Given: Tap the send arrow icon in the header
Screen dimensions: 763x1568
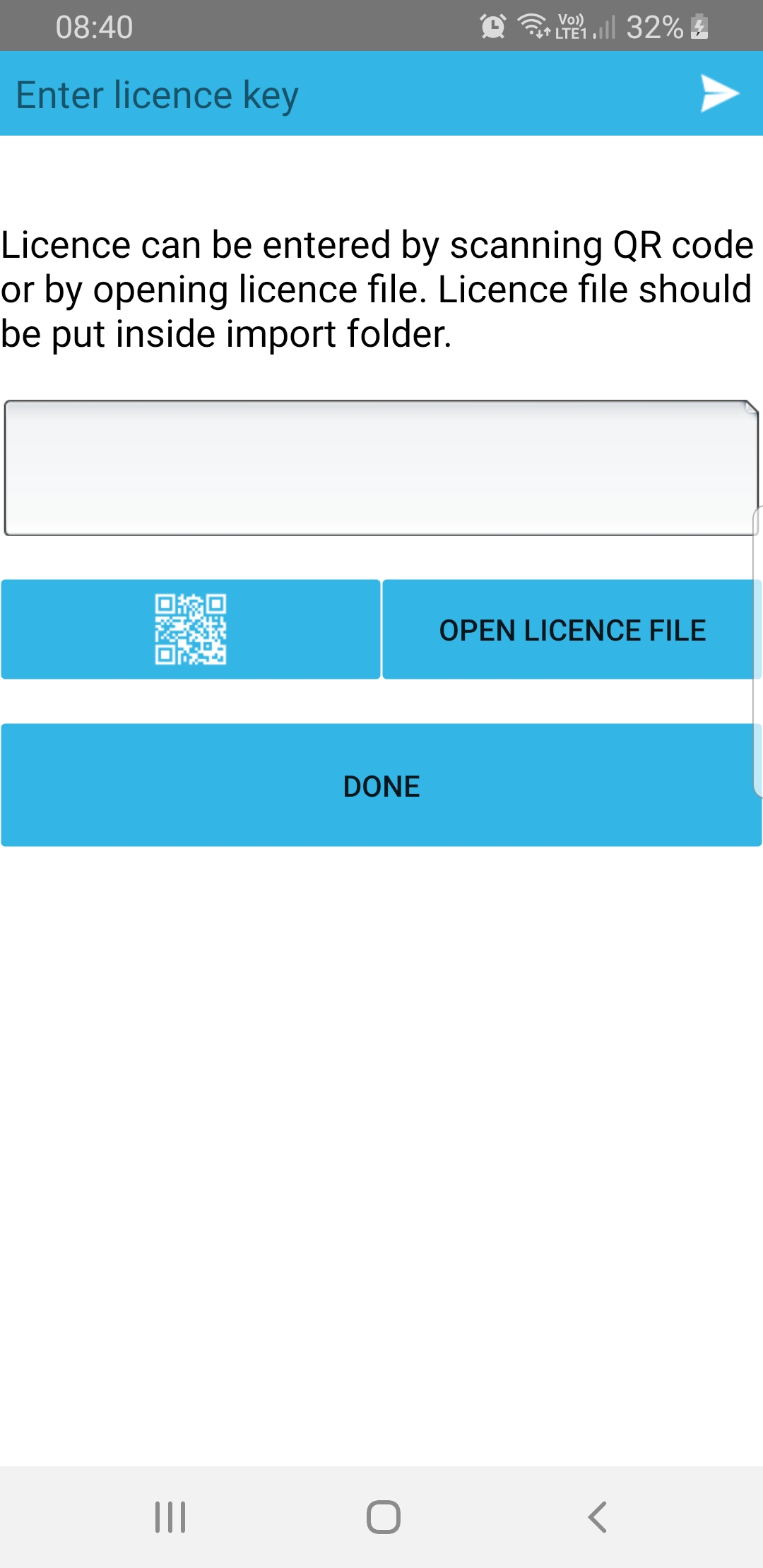Looking at the screenshot, I should pos(719,94).
